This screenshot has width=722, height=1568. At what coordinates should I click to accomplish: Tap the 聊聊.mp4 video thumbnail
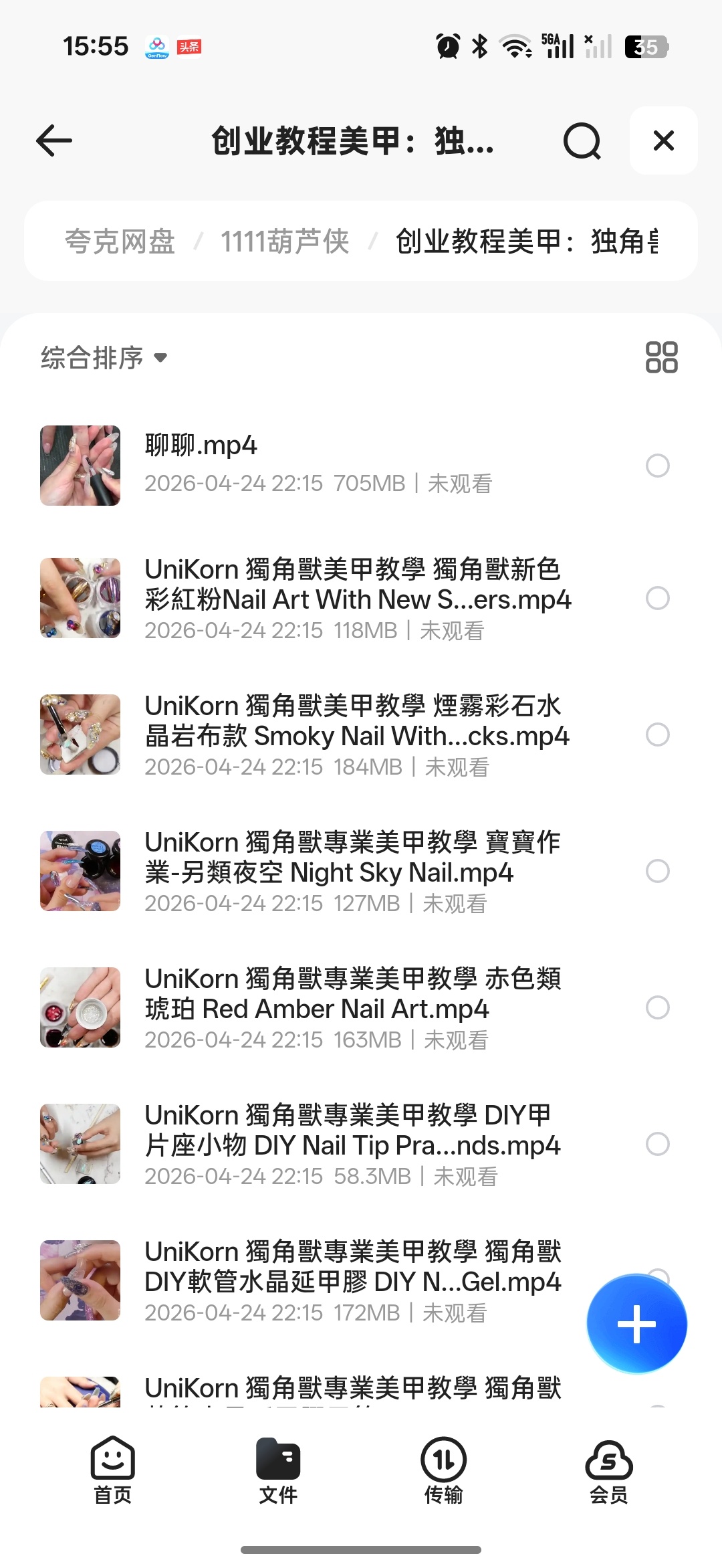click(x=80, y=465)
